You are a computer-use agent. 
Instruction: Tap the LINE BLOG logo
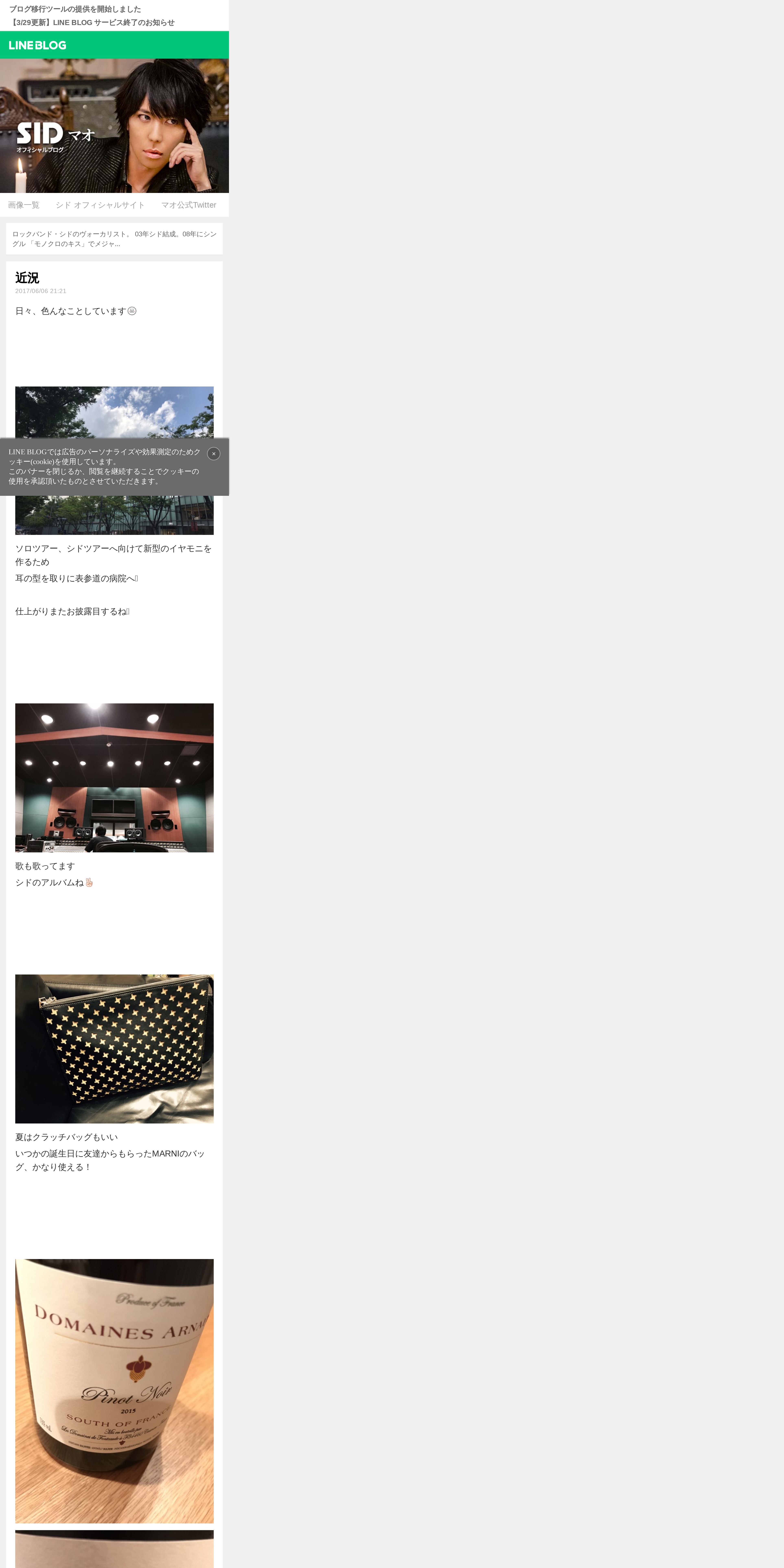coord(38,45)
